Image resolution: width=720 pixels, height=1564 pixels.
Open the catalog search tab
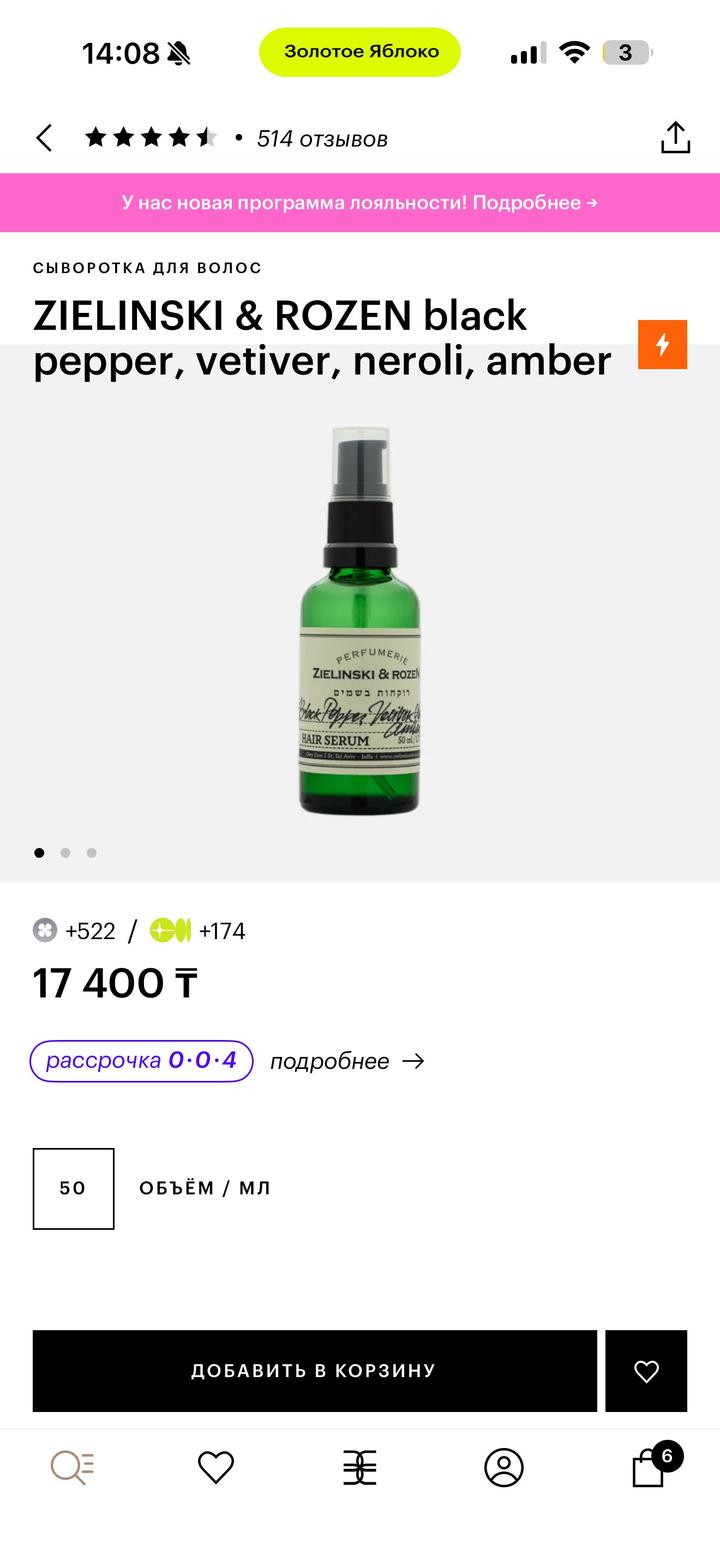[72, 1467]
